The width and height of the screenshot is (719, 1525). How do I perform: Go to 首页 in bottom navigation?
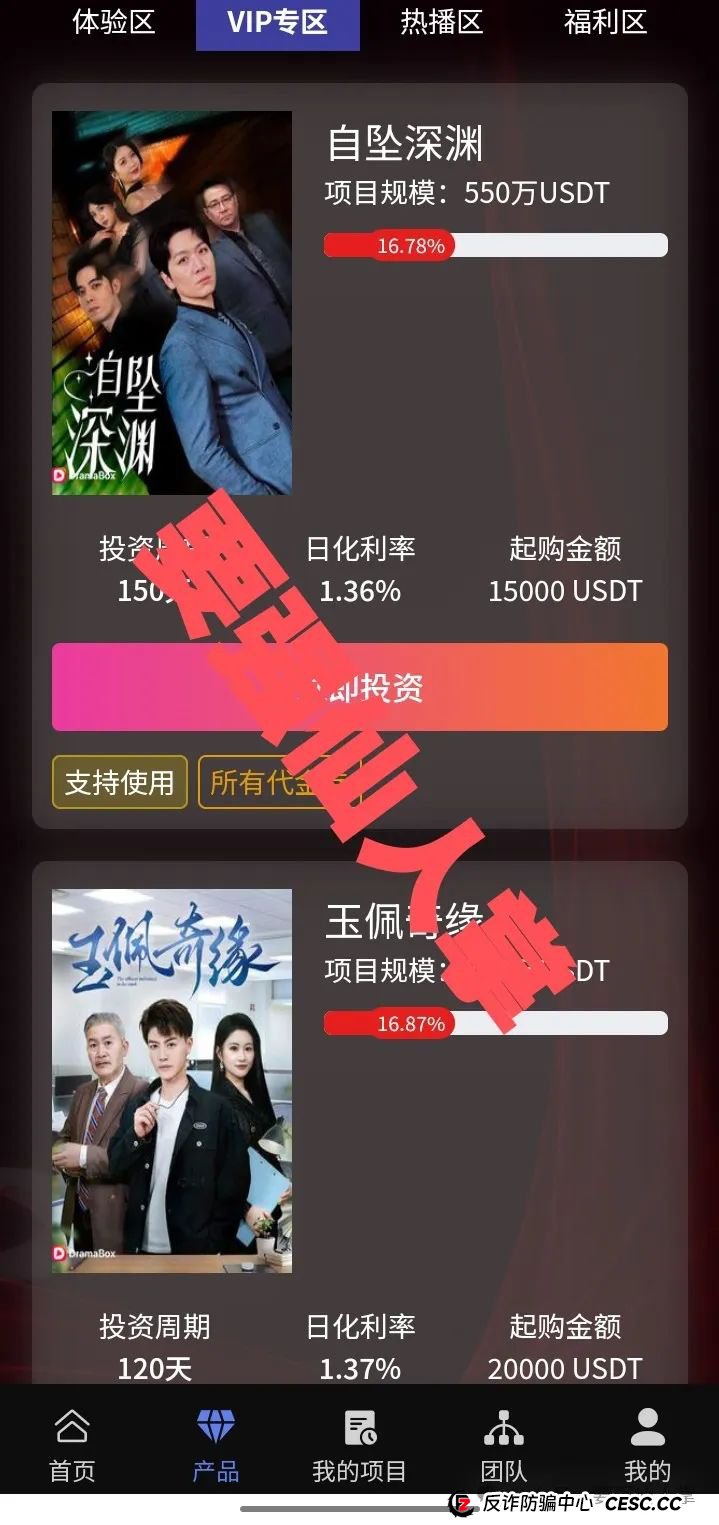(72, 1445)
